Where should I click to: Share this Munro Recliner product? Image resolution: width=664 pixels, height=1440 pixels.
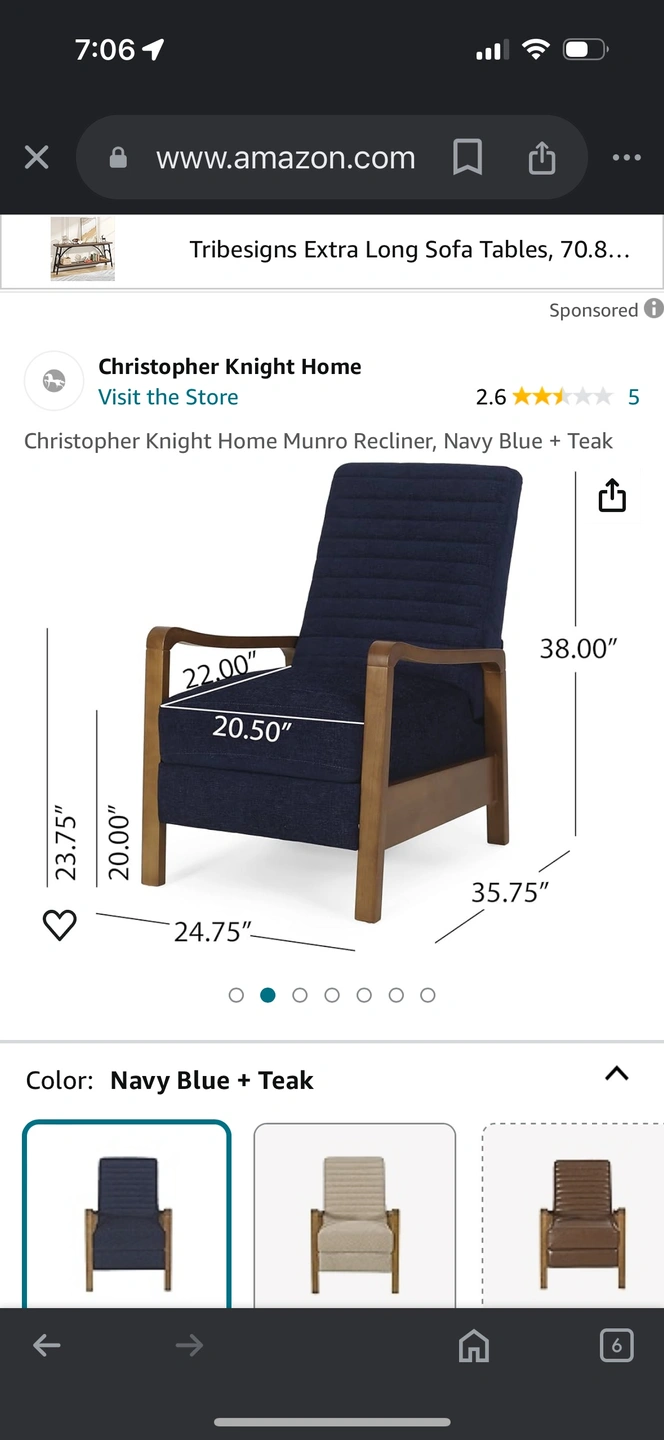[612, 495]
